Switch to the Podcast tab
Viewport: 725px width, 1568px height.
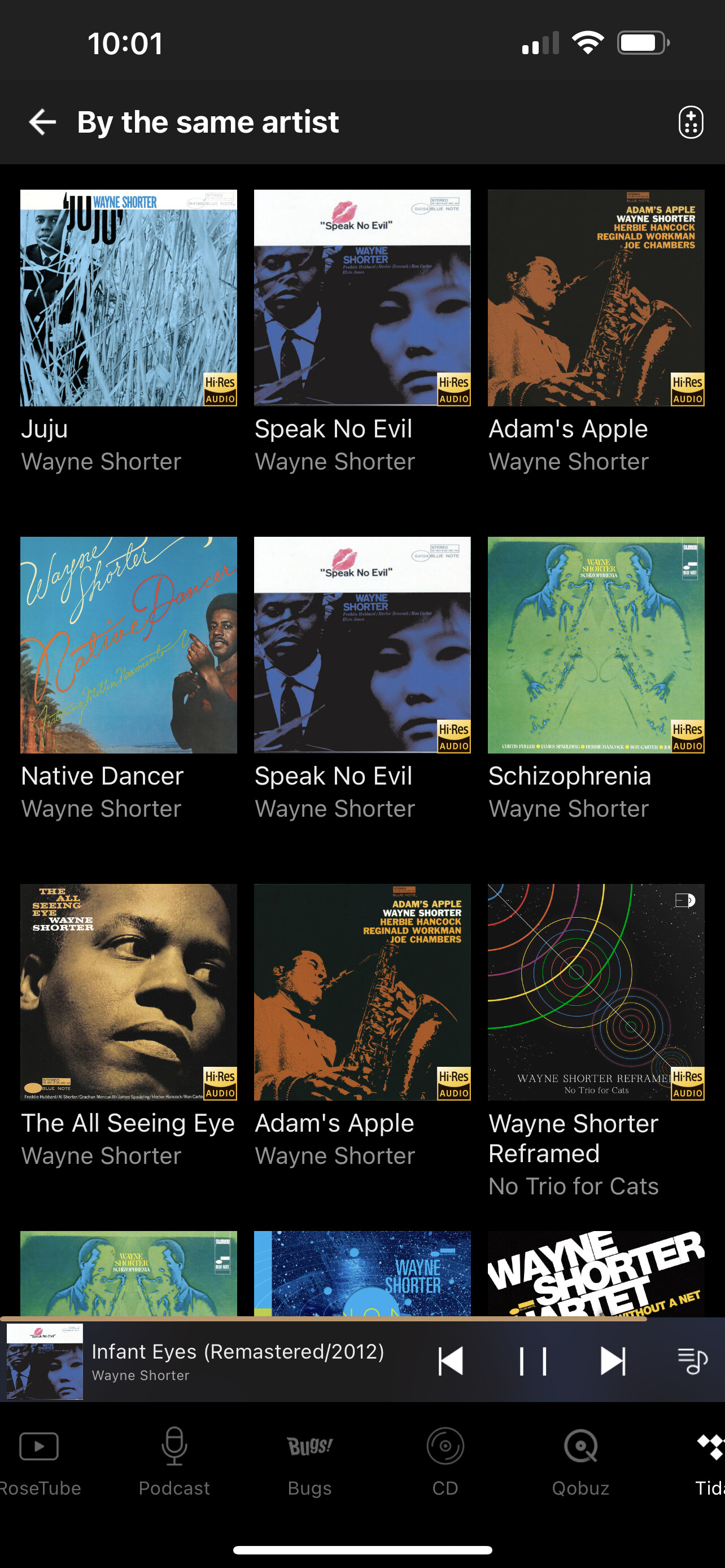pyautogui.click(x=174, y=1461)
